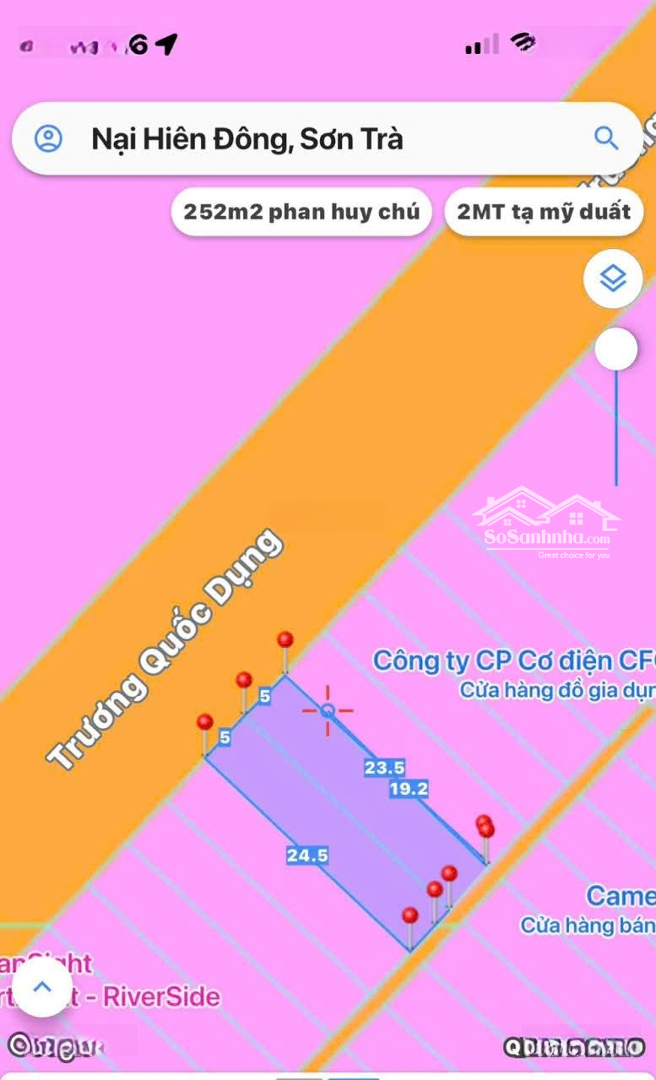Expand the panel with the up arrow button

pos(42,988)
